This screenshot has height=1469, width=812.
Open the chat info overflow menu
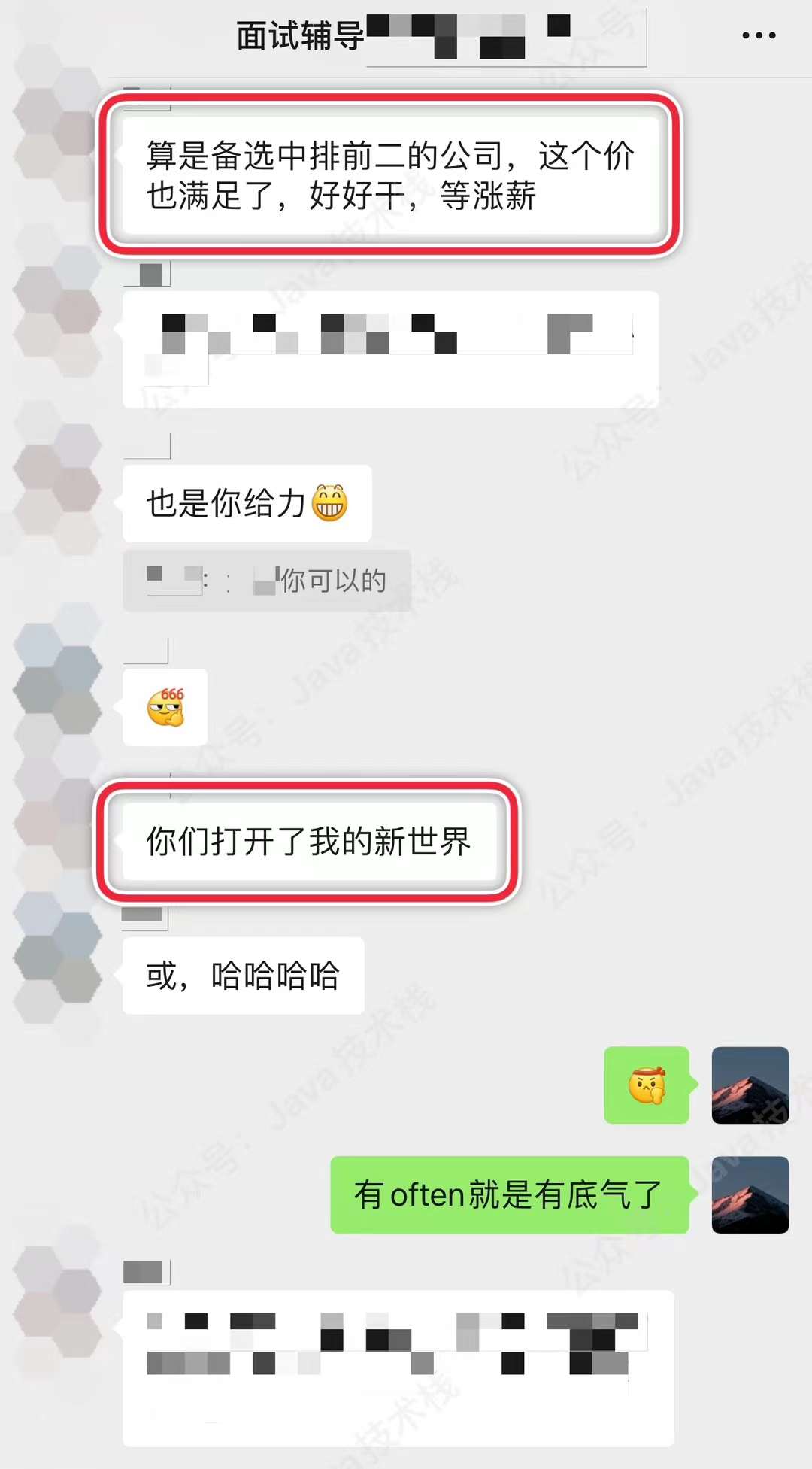(x=758, y=35)
